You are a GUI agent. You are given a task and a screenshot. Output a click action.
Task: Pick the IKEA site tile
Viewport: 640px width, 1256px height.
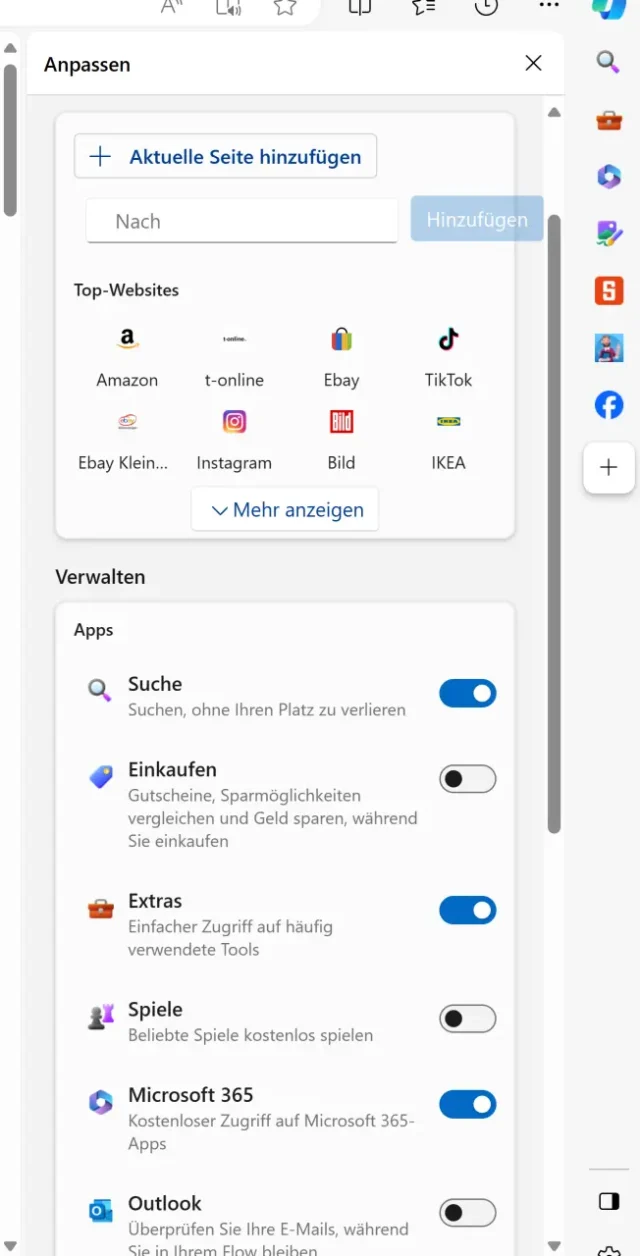pyautogui.click(x=448, y=440)
